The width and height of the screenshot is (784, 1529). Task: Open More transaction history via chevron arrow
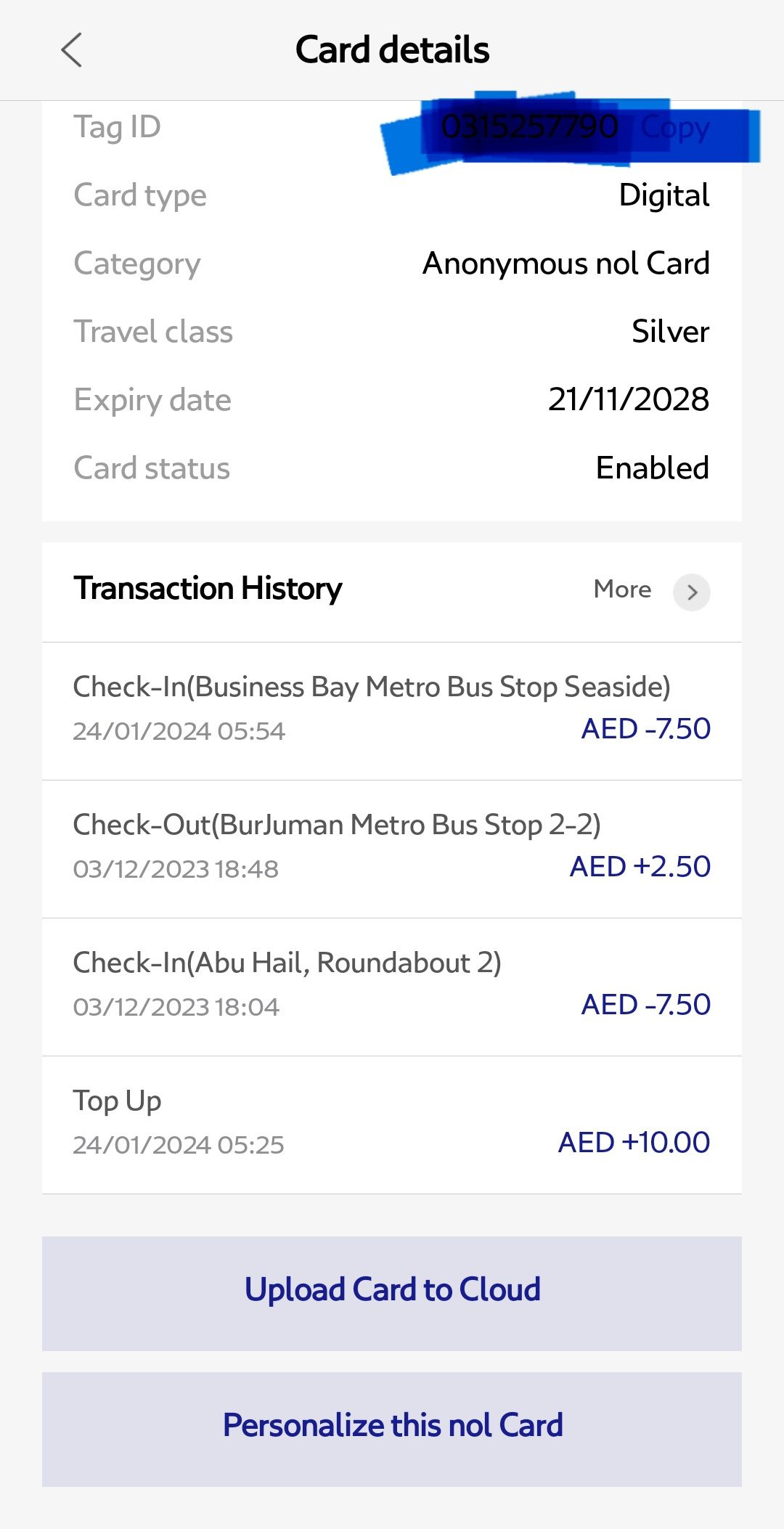(x=691, y=592)
